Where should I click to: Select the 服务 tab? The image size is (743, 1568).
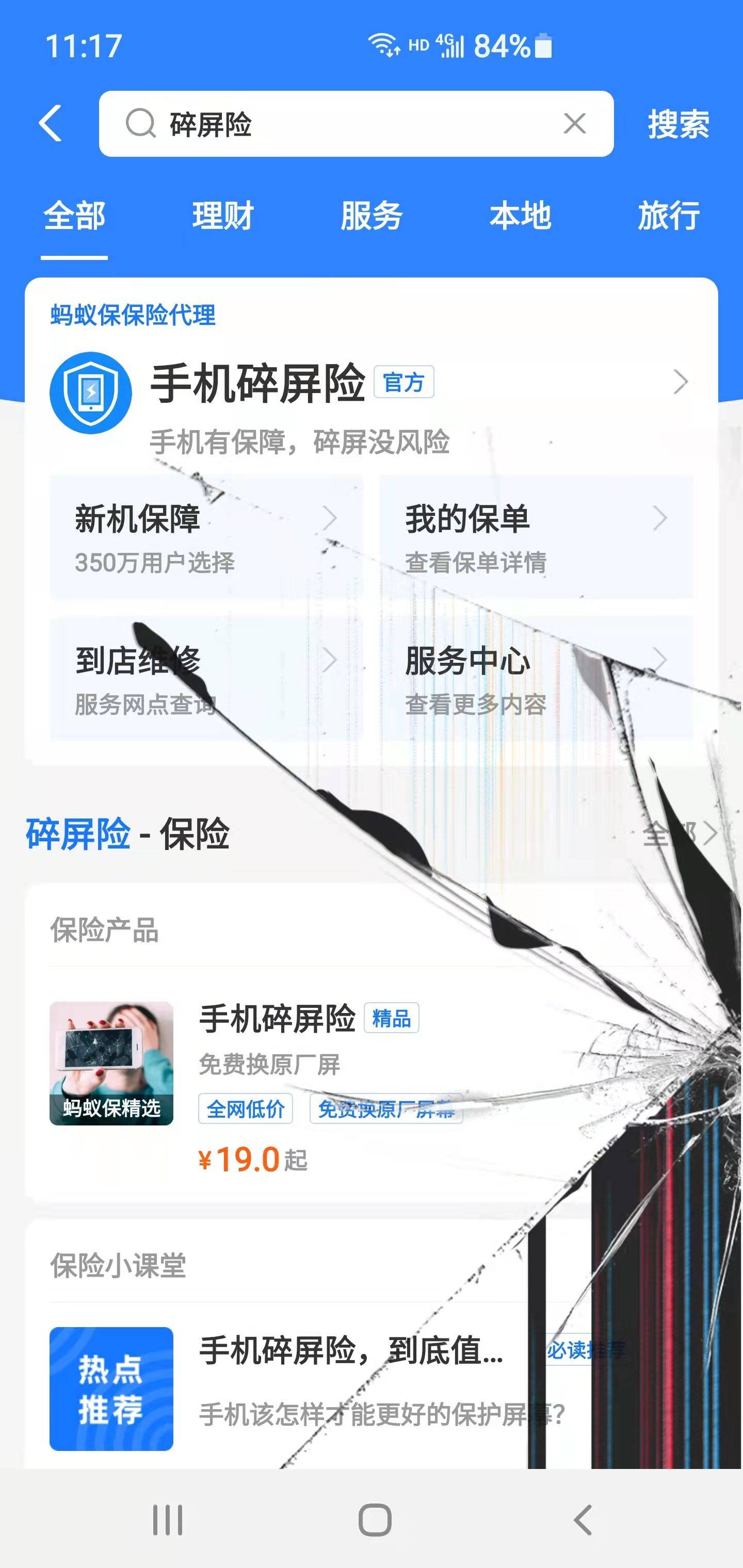point(372,216)
